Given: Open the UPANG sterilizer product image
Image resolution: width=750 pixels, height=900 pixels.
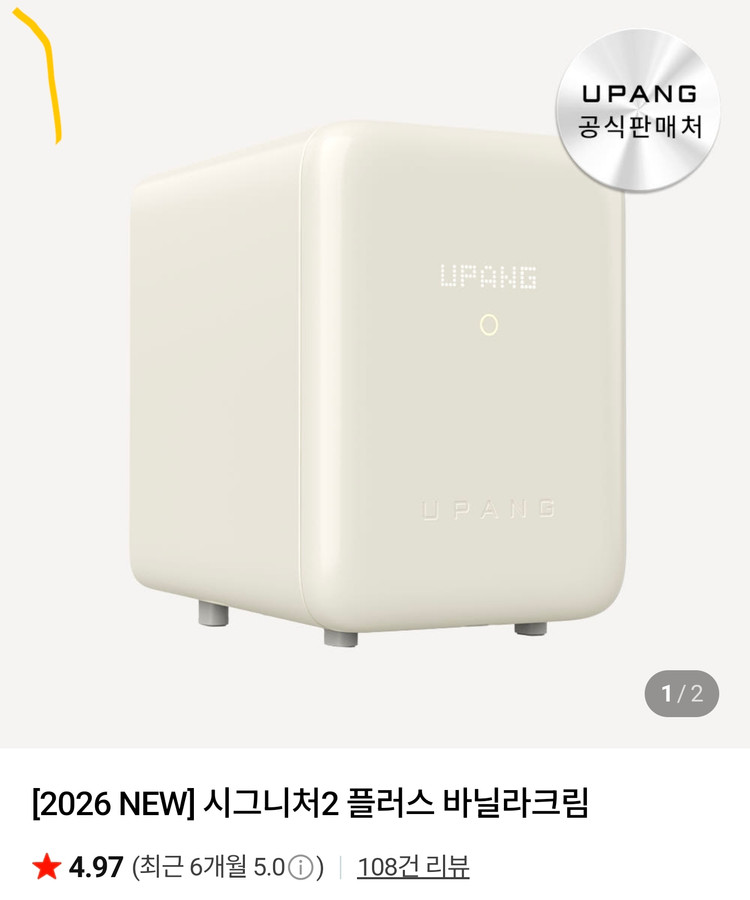Looking at the screenshot, I should [375, 380].
